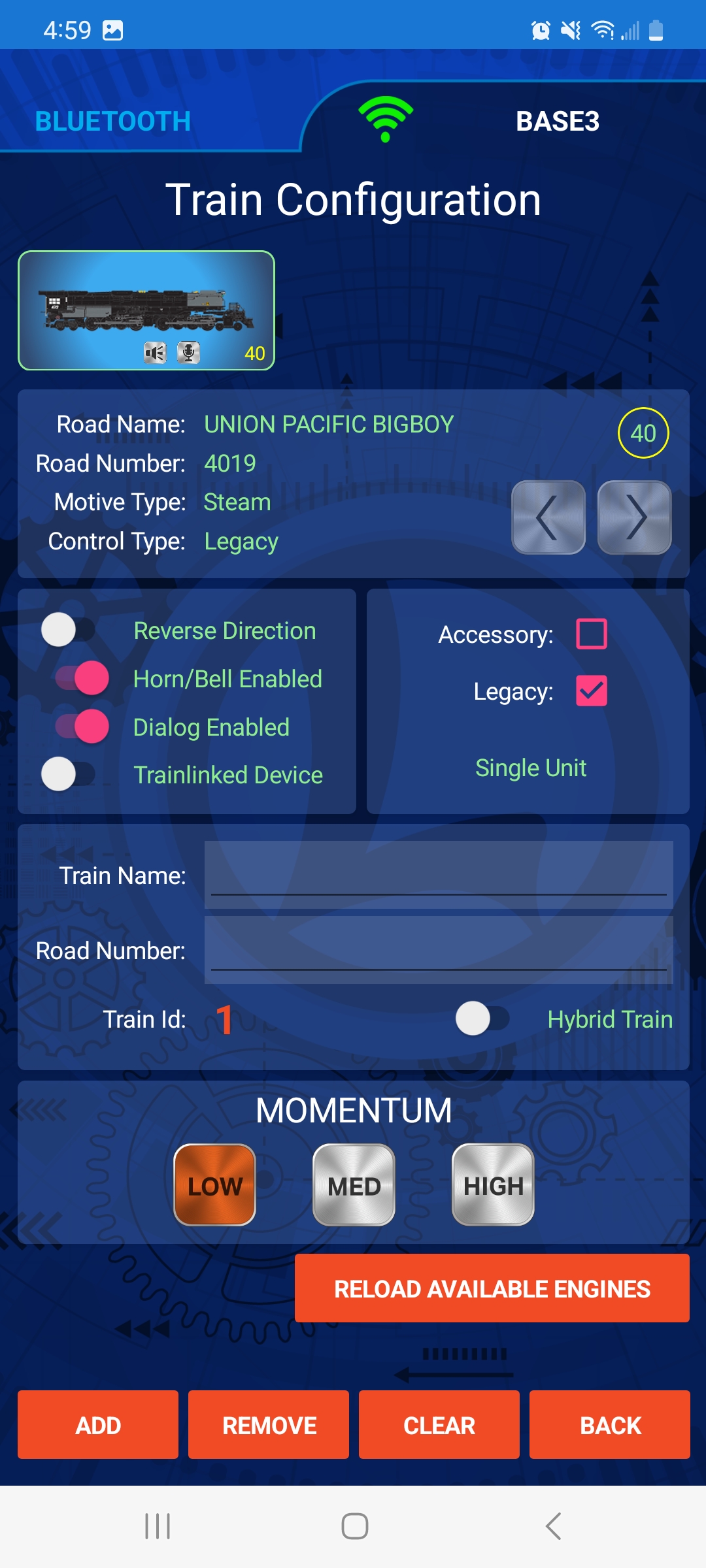Tap the ADD button

pos(98,1425)
